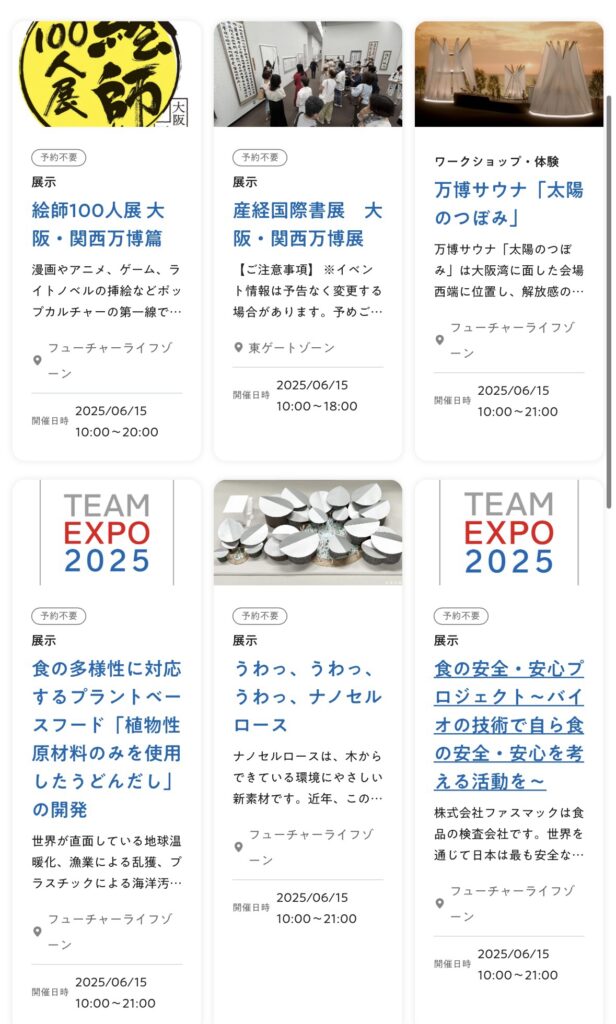Image resolution: width=616 pixels, height=1024 pixels.
Task: Open the 産経国際書展 大阪・関西万博展 event
Action: [x=307, y=224]
